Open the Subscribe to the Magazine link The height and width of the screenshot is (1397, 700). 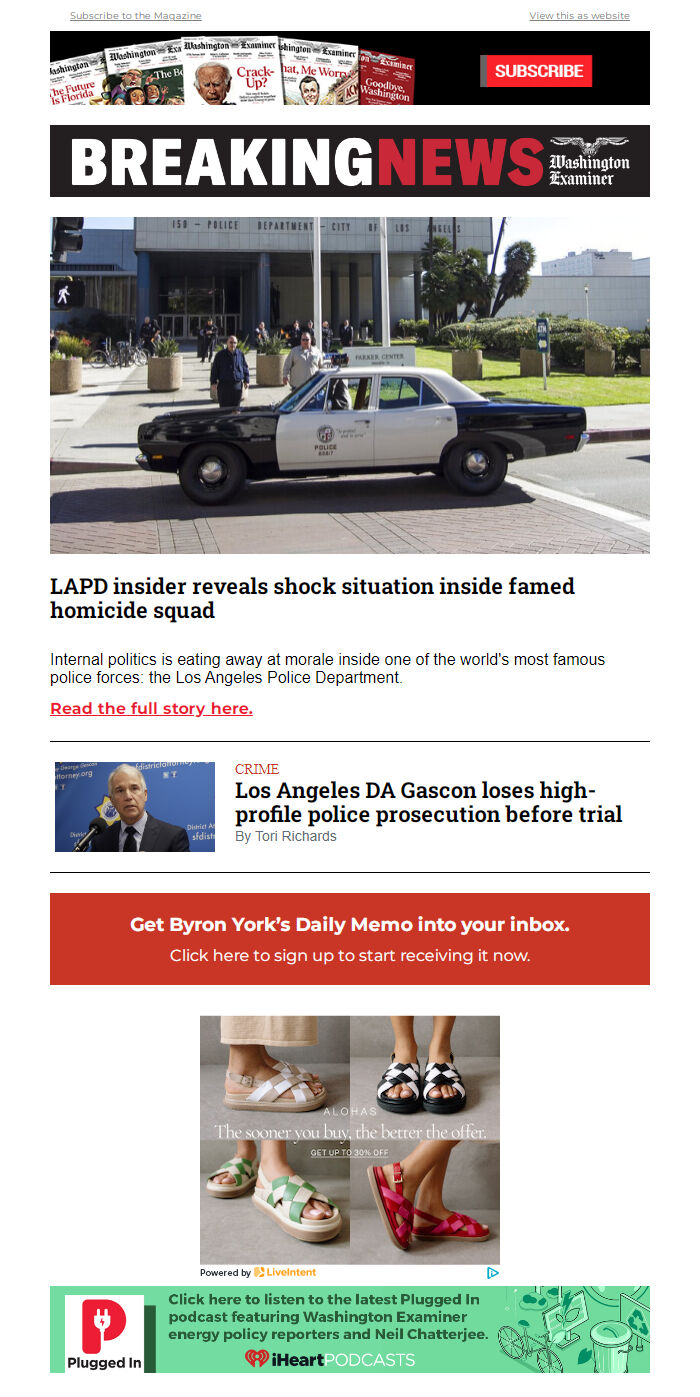(135, 16)
